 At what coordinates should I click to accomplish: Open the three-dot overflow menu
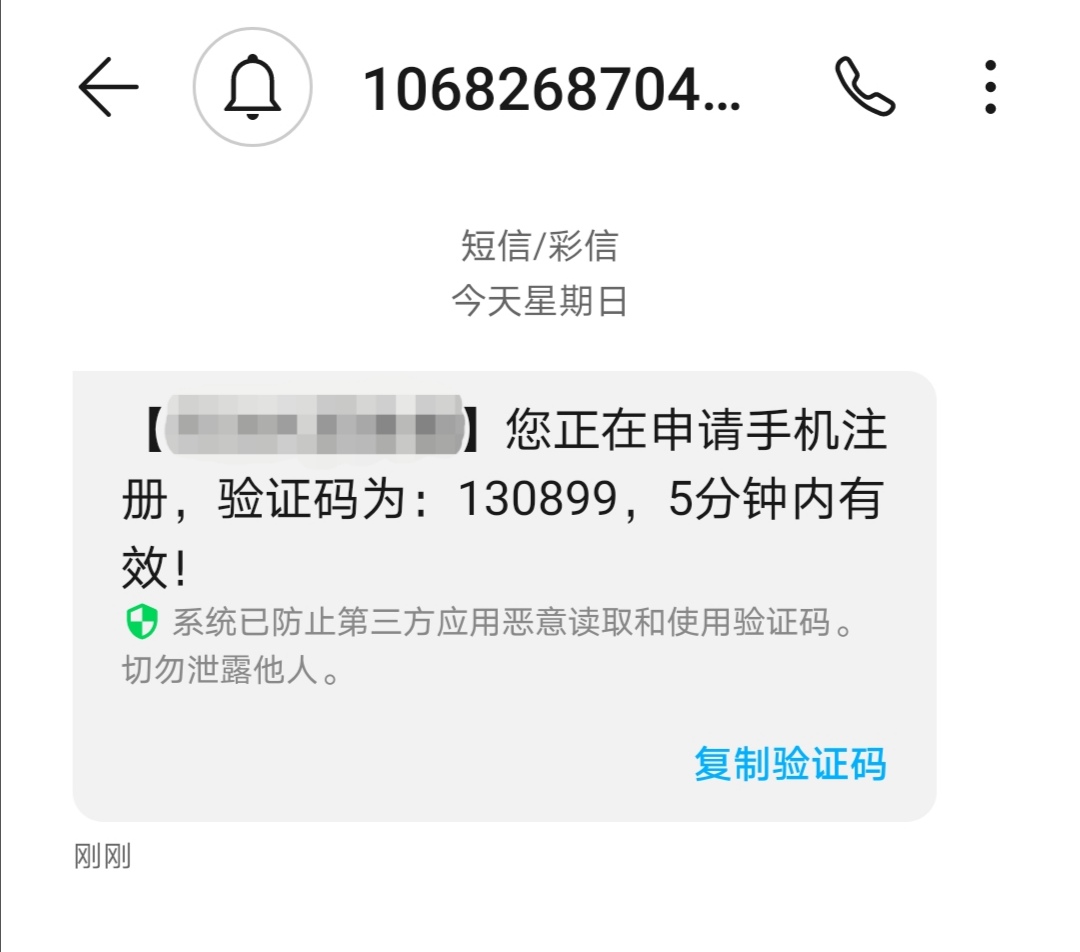tap(990, 87)
